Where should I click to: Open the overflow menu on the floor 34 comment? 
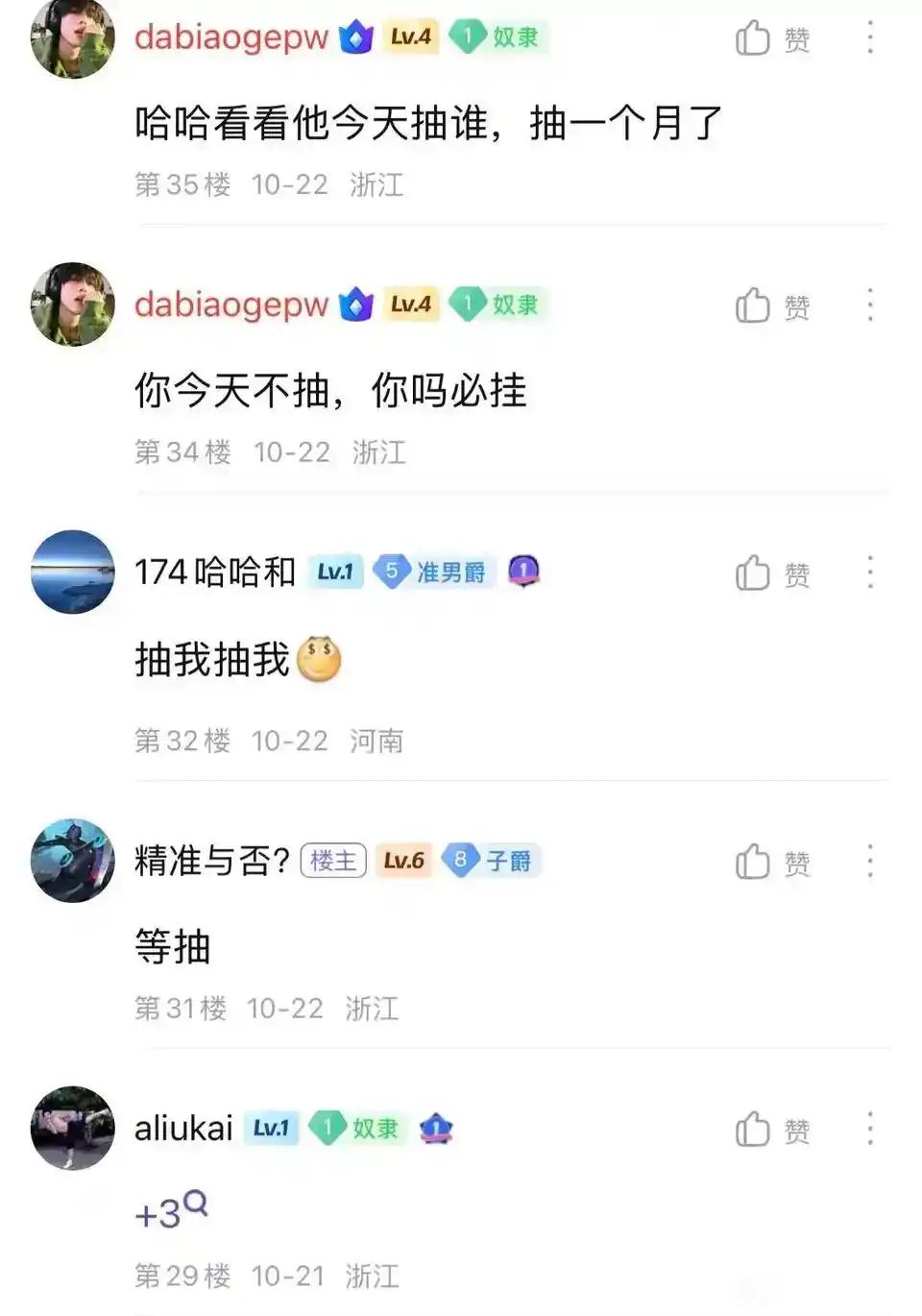[870, 305]
